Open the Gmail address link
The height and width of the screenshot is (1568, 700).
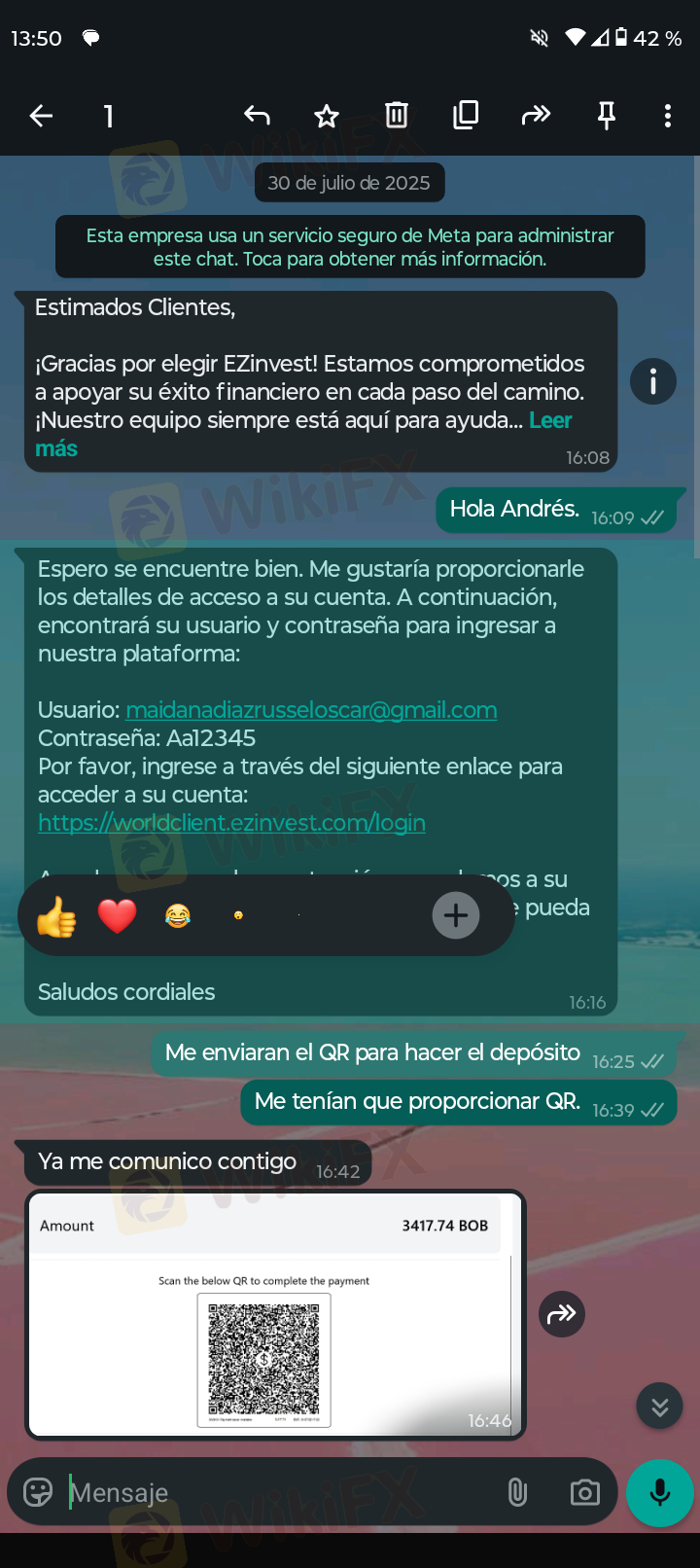(x=311, y=710)
